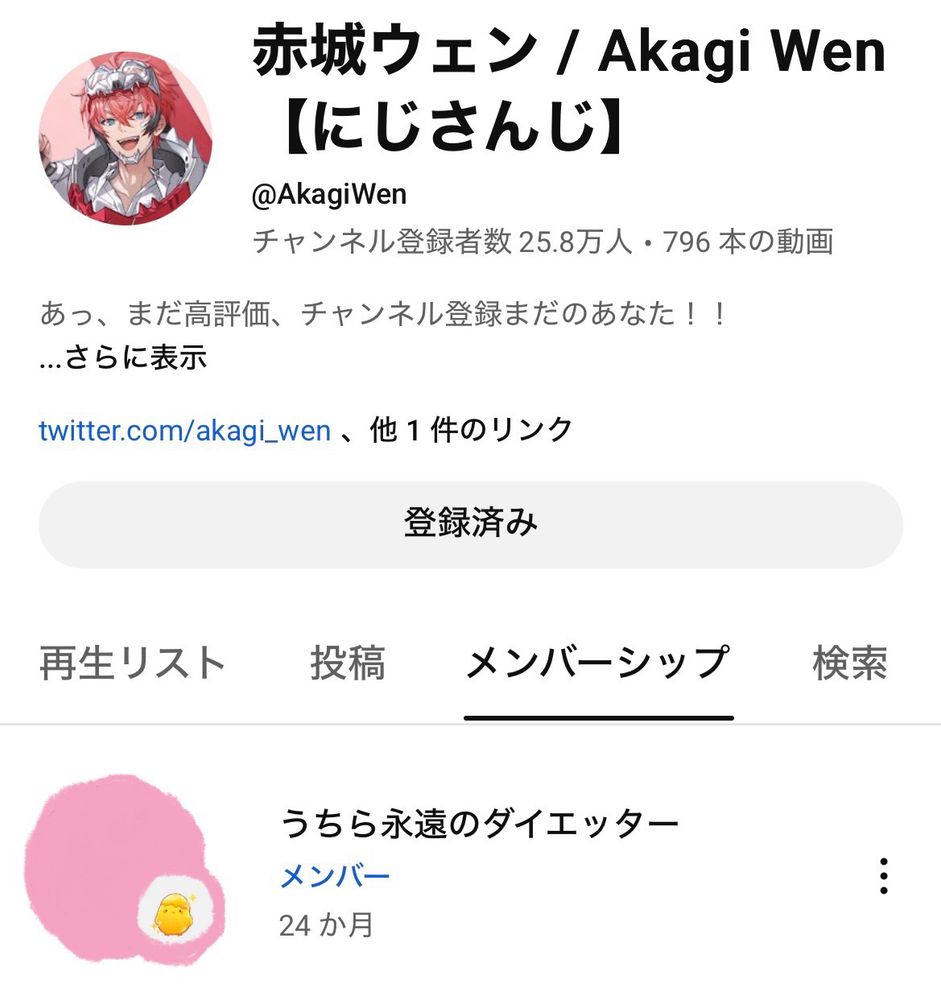Tap the 登録済み subscribed button
941x1000 pixels.
[470, 524]
